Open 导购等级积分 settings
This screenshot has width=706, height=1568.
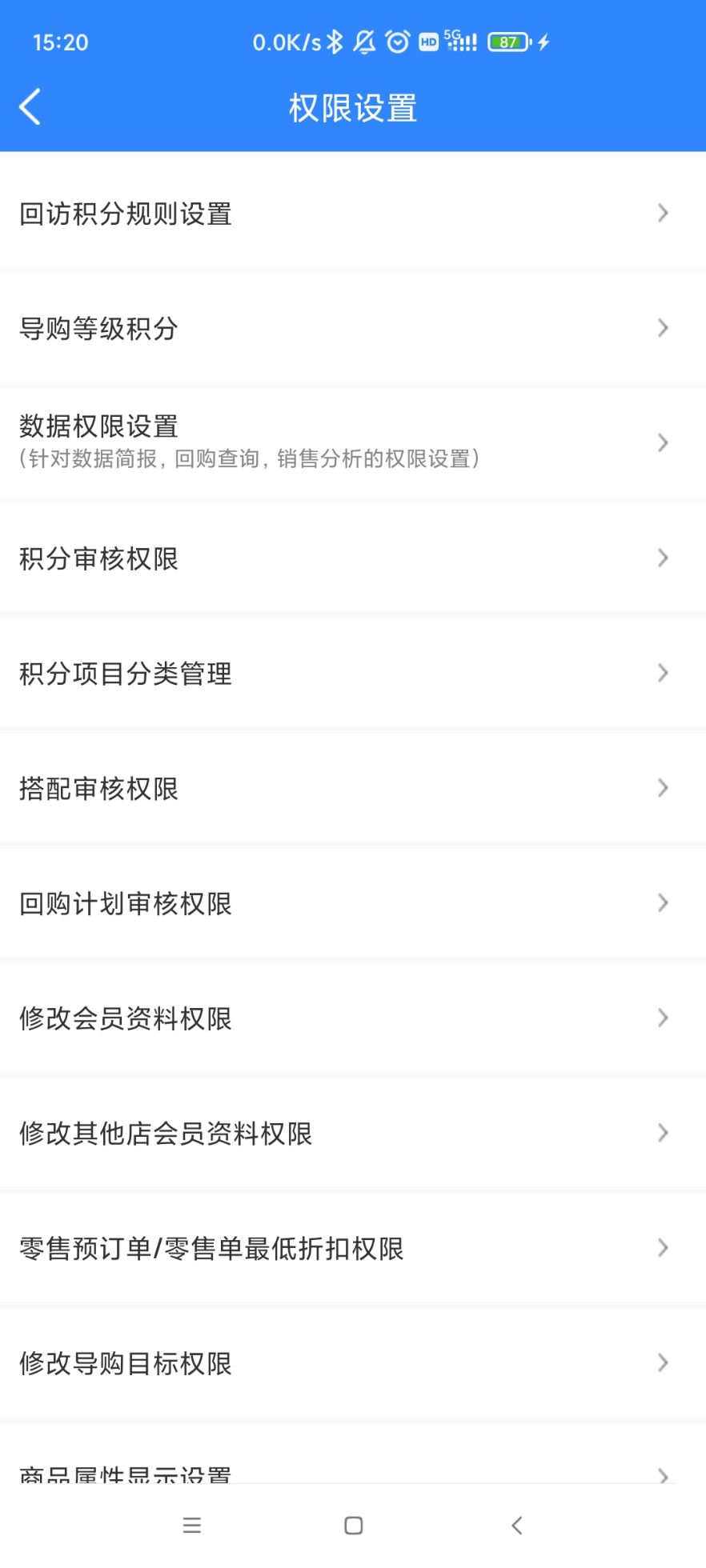click(x=352, y=328)
